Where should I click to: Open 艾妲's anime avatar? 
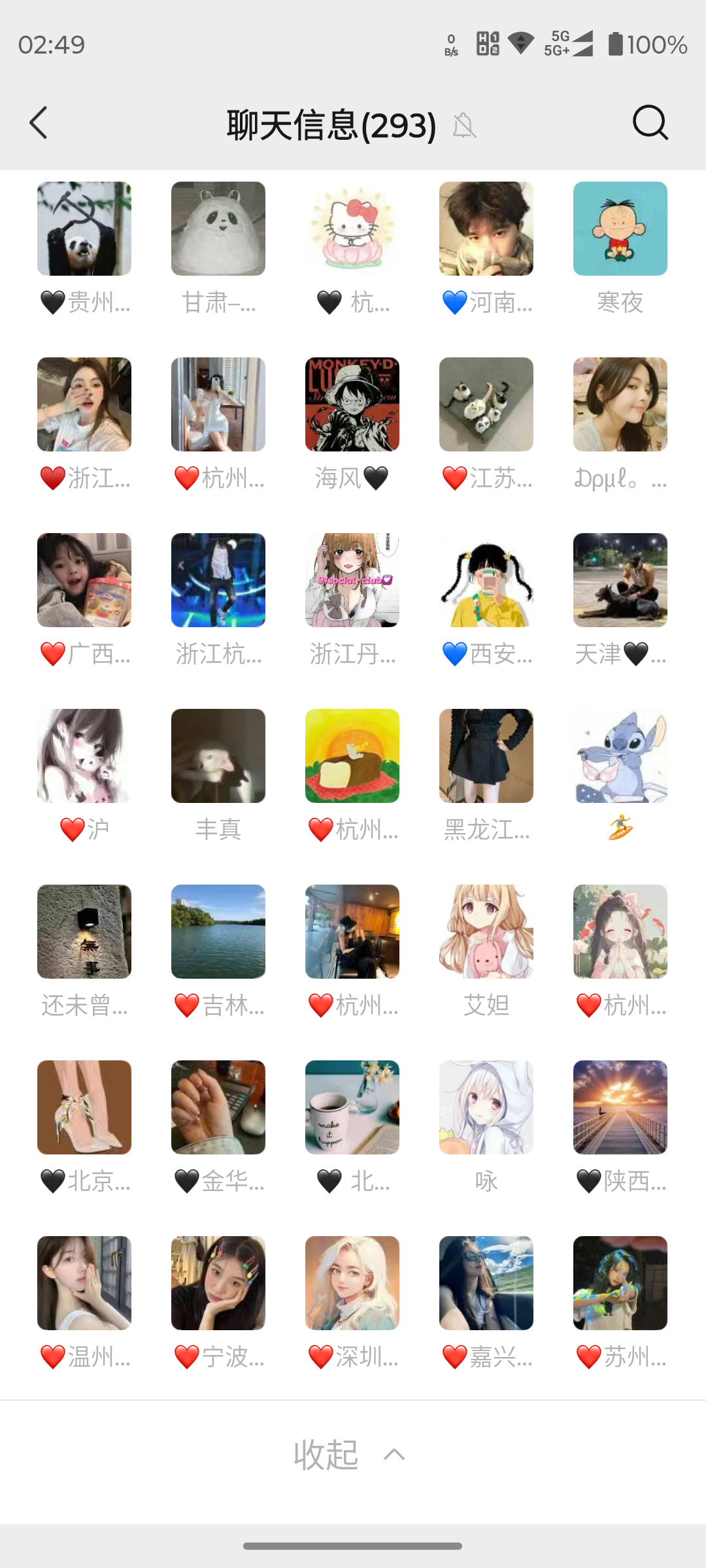(x=486, y=932)
